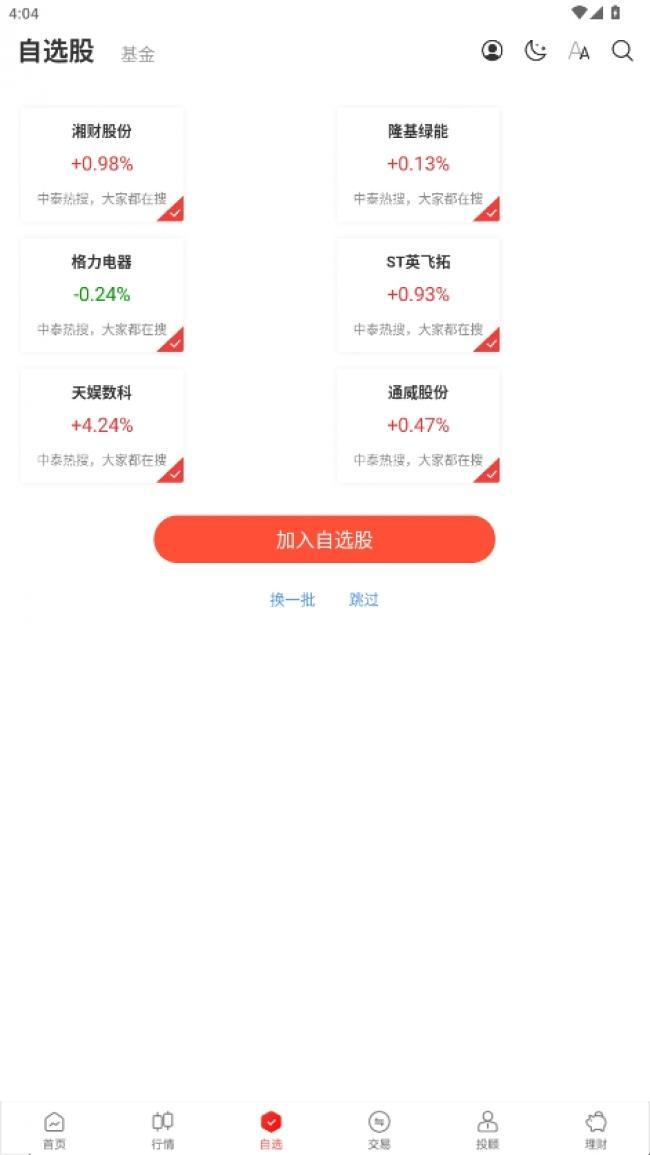
Task: Open the font size settings icon
Action: pyautogui.click(x=579, y=52)
